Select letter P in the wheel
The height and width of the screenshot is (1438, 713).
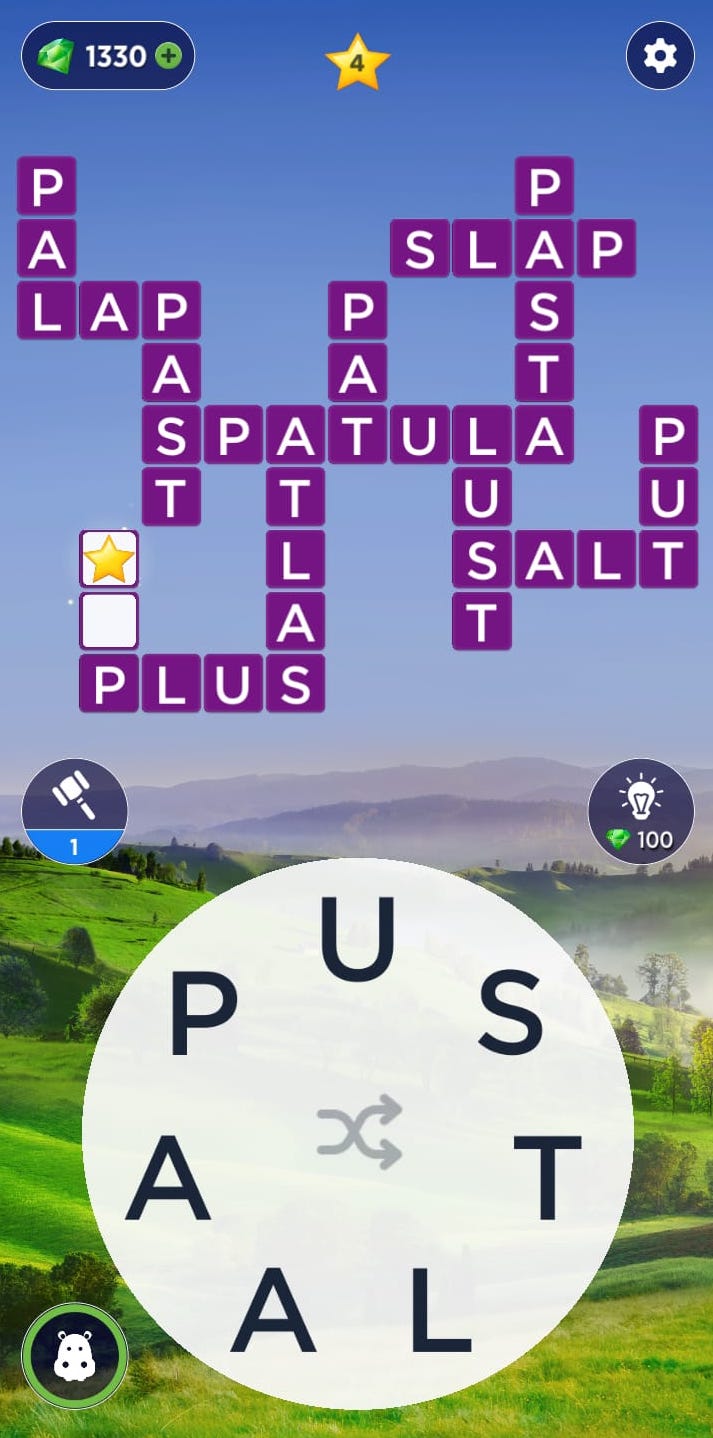coord(203,1015)
